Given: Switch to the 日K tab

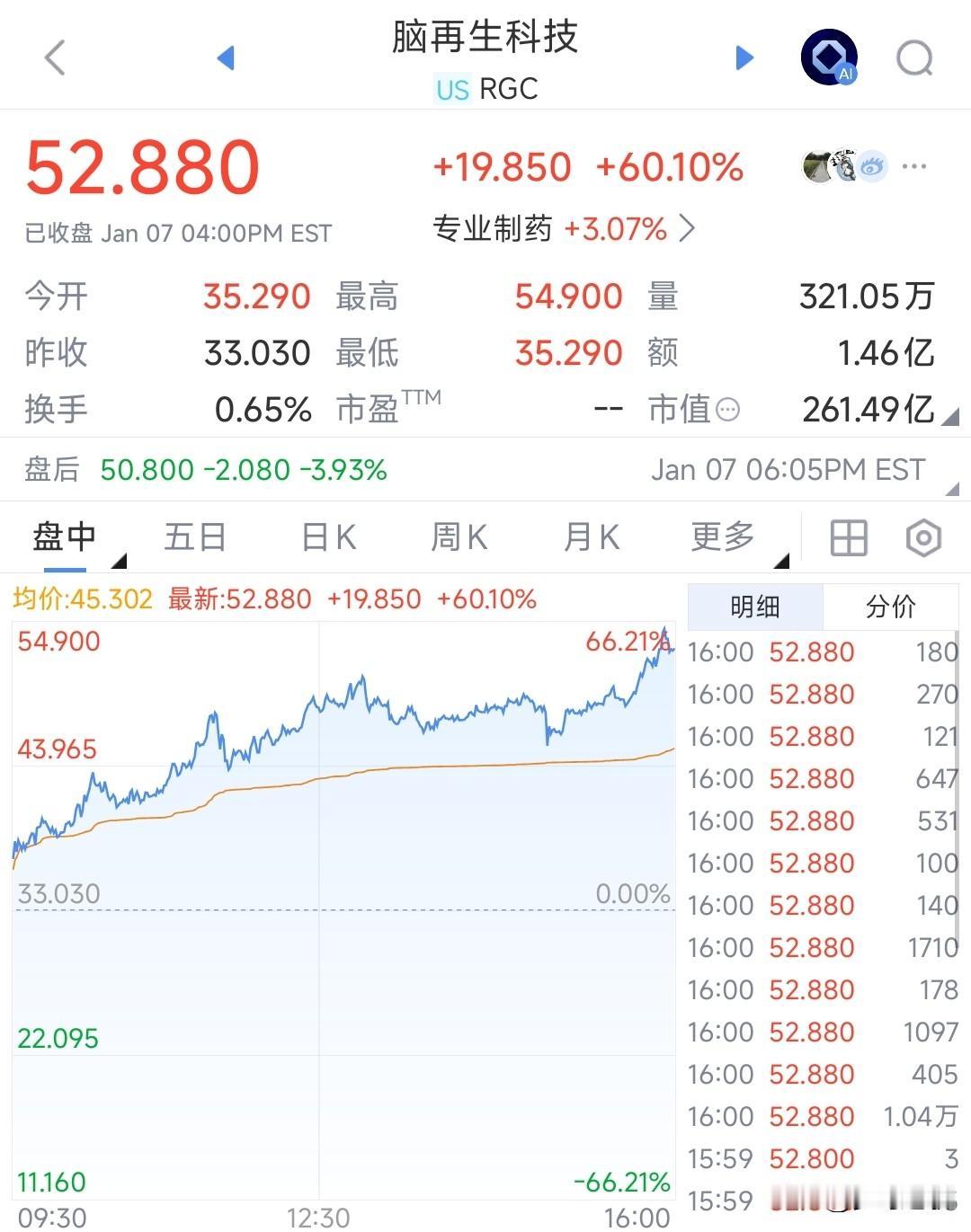Looking at the screenshot, I should [x=327, y=536].
